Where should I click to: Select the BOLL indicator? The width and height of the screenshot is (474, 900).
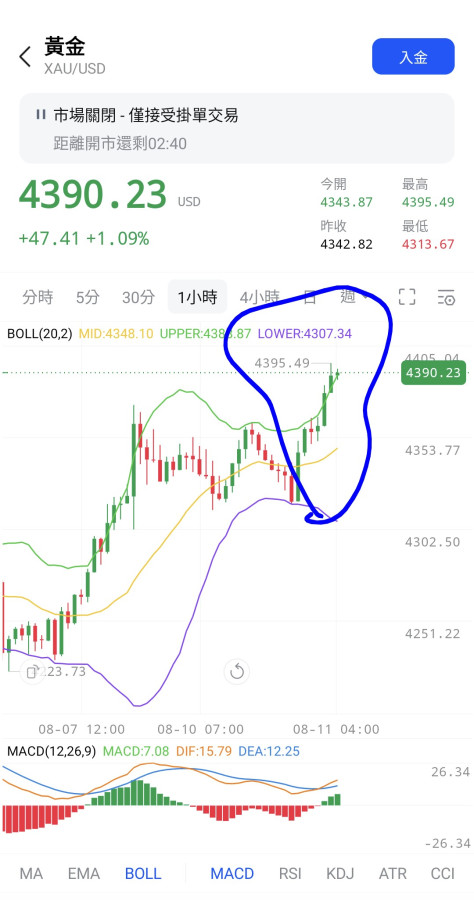coord(143,874)
